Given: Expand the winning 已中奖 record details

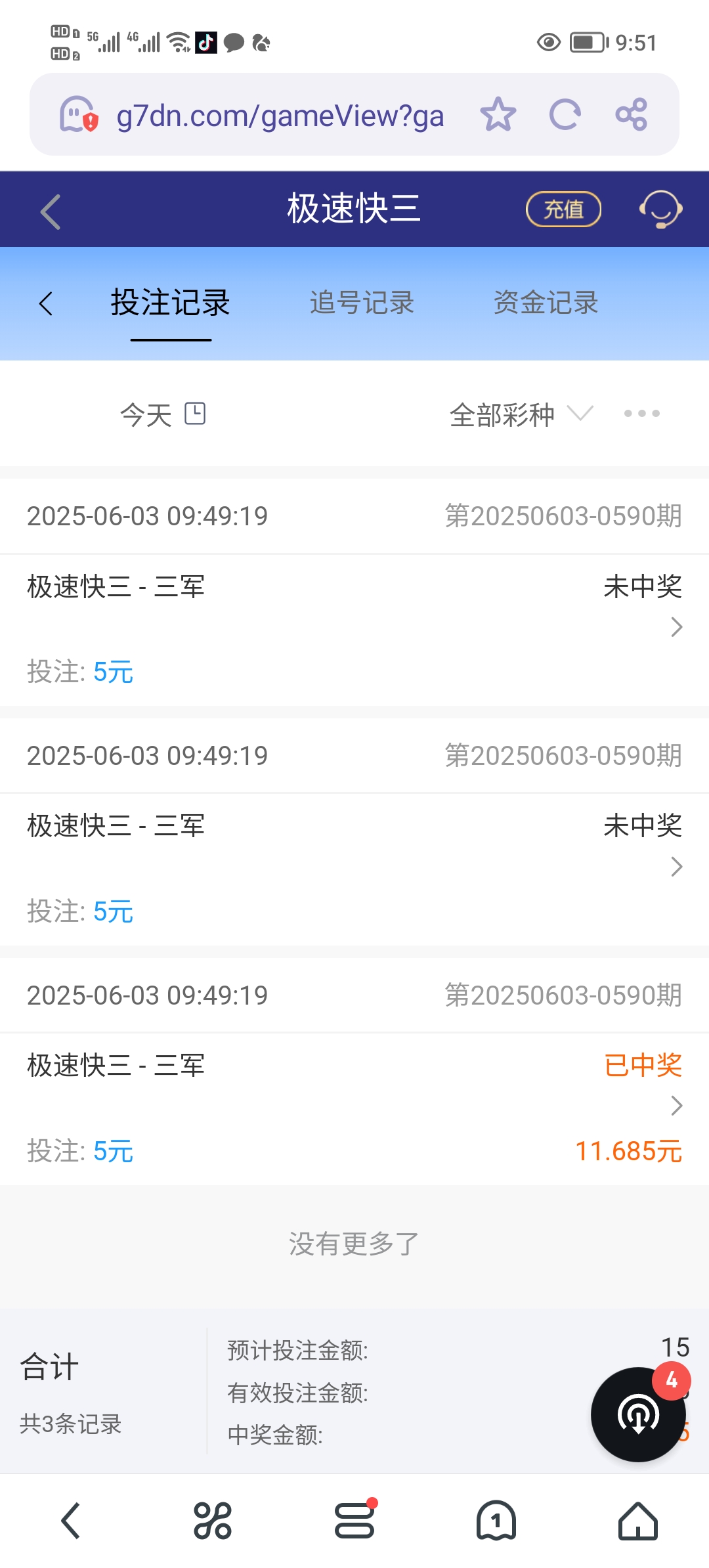Looking at the screenshot, I should click(x=675, y=1106).
